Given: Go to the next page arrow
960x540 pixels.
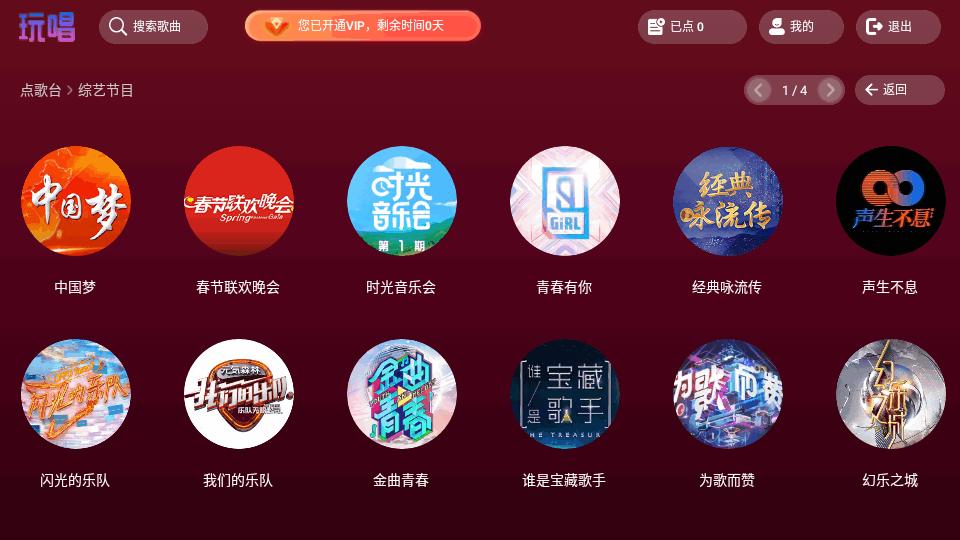Looking at the screenshot, I should (x=830, y=90).
